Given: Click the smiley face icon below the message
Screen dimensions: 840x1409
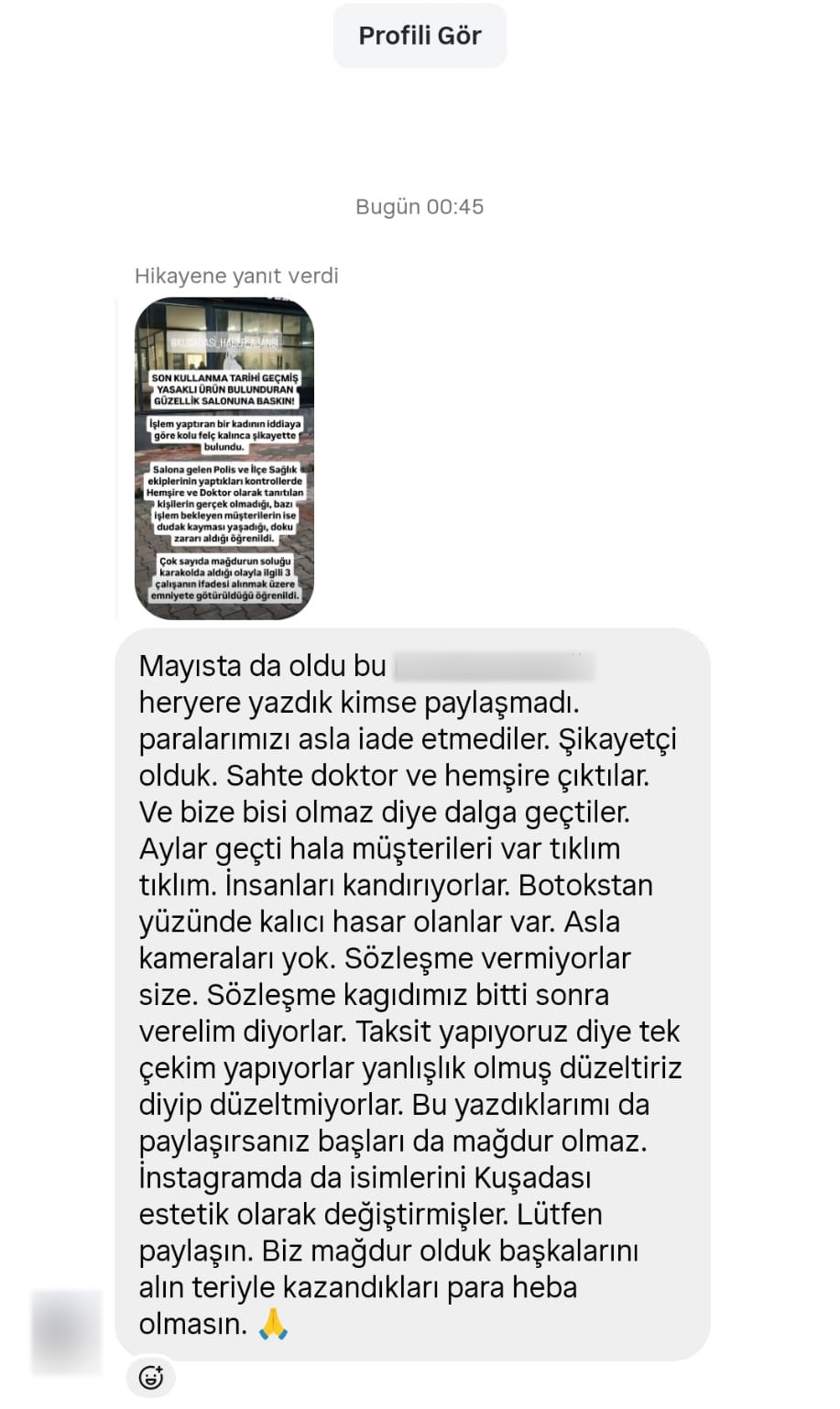Looking at the screenshot, I should pos(151,1376).
